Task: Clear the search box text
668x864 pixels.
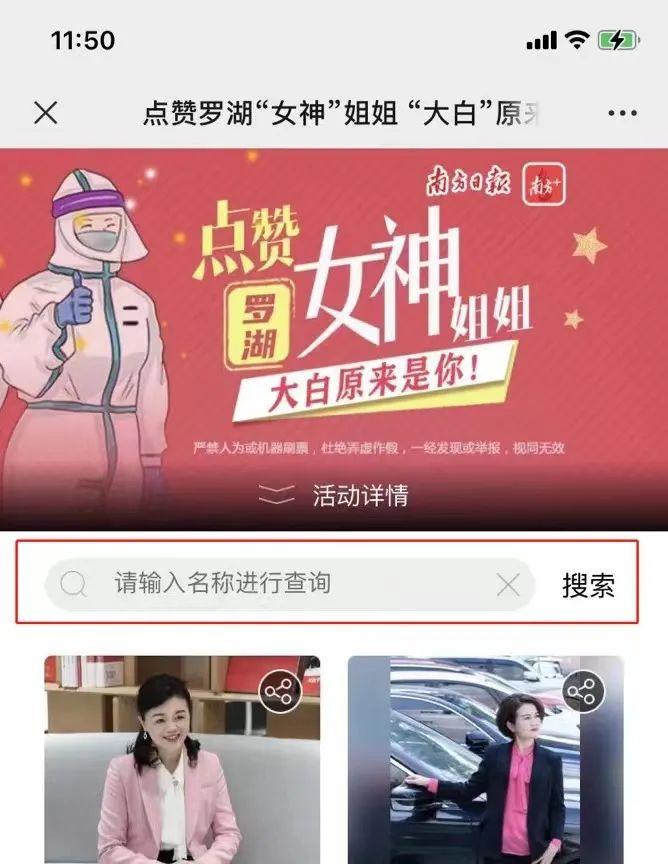Action: [508, 585]
